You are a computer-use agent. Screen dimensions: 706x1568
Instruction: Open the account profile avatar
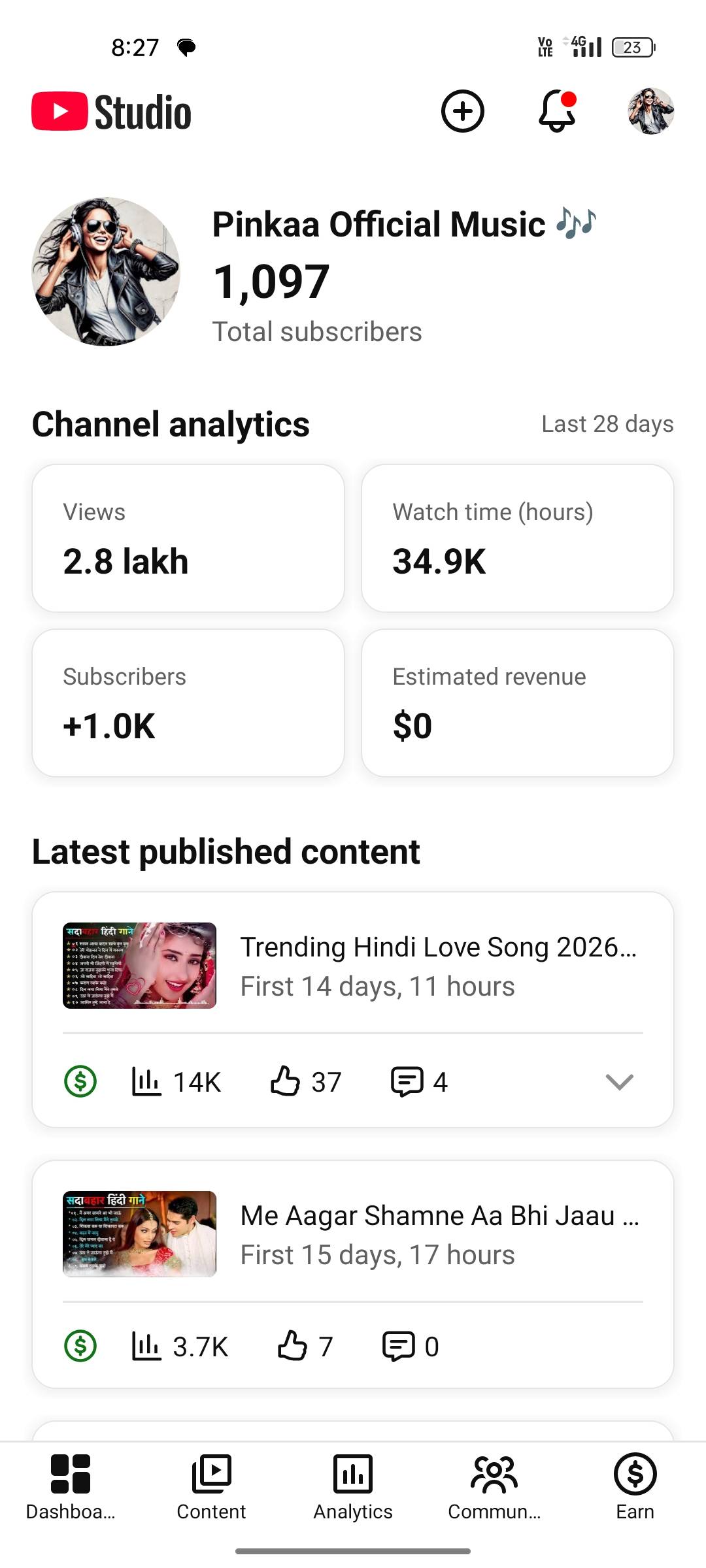point(650,111)
